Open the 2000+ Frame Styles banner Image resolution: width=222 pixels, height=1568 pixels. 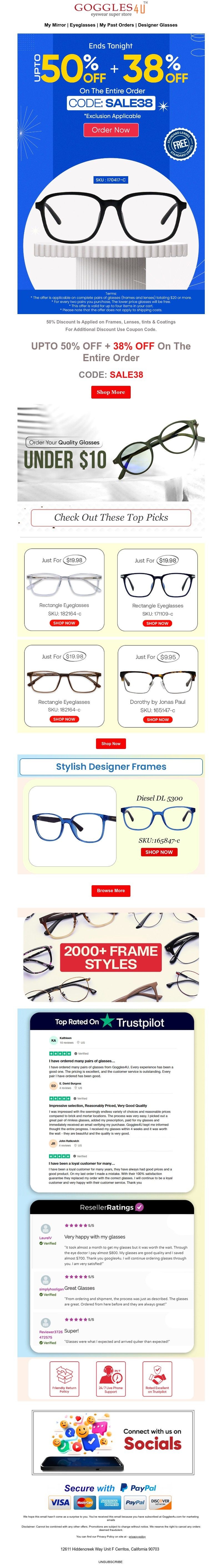[110, 958]
